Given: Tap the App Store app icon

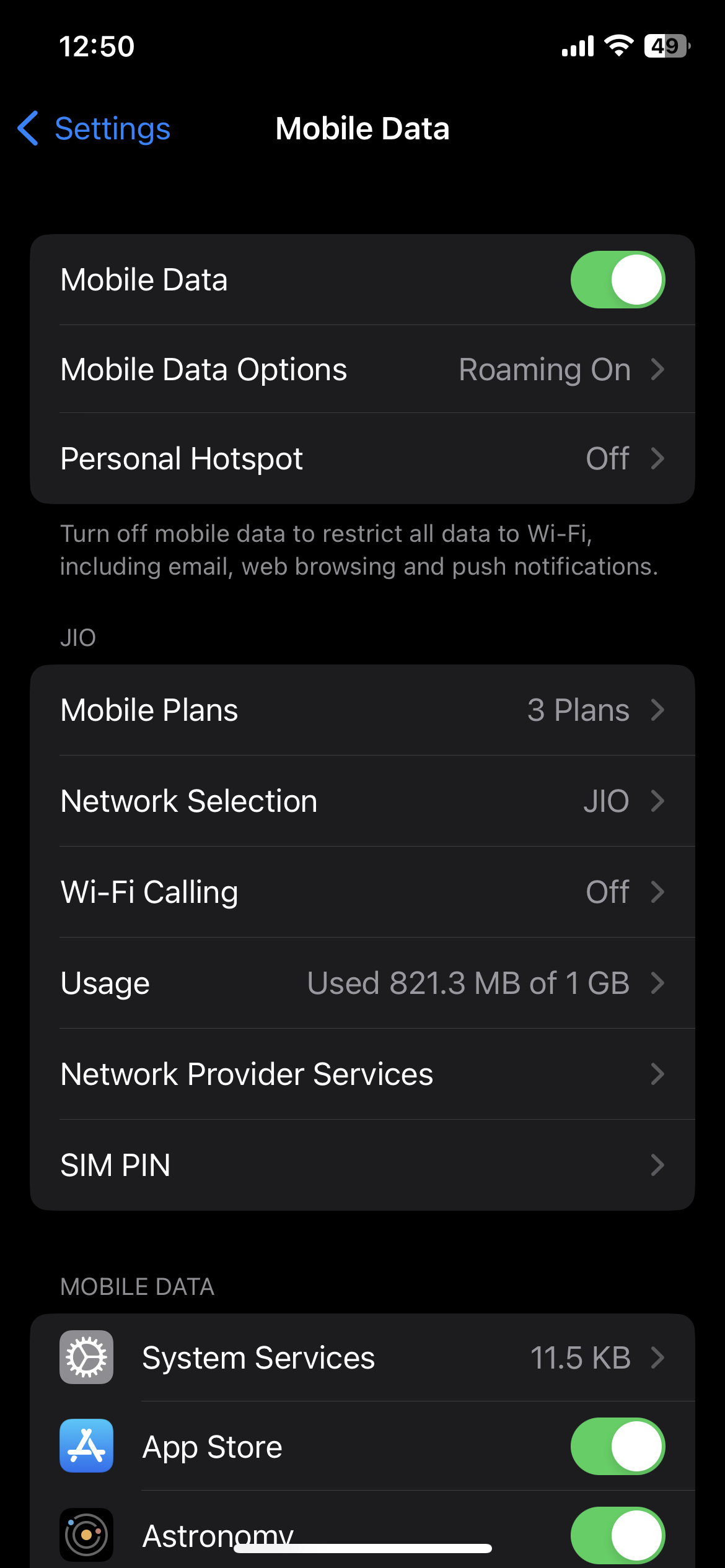Looking at the screenshot, I should [86, 1445].
